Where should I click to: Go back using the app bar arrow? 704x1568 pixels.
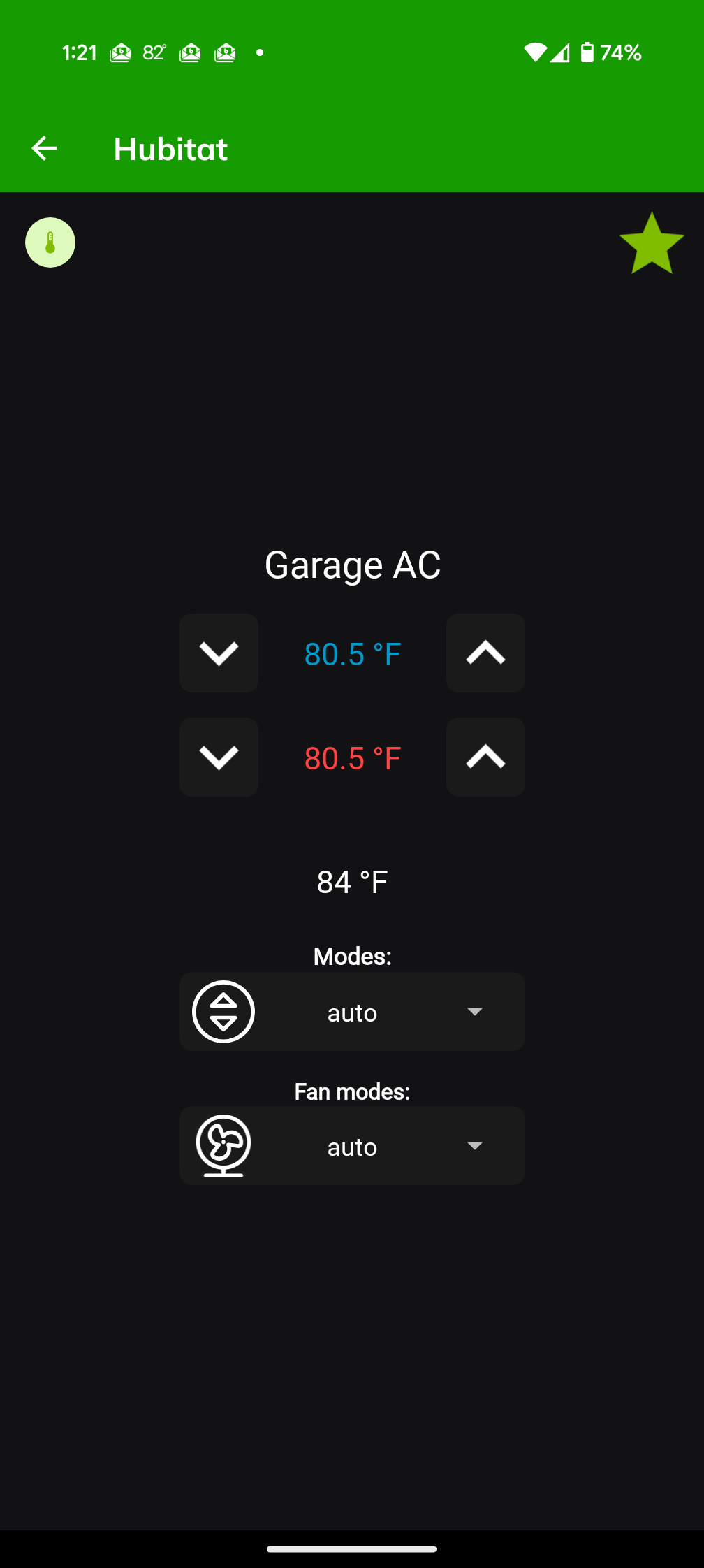click(x=44, y=148)
